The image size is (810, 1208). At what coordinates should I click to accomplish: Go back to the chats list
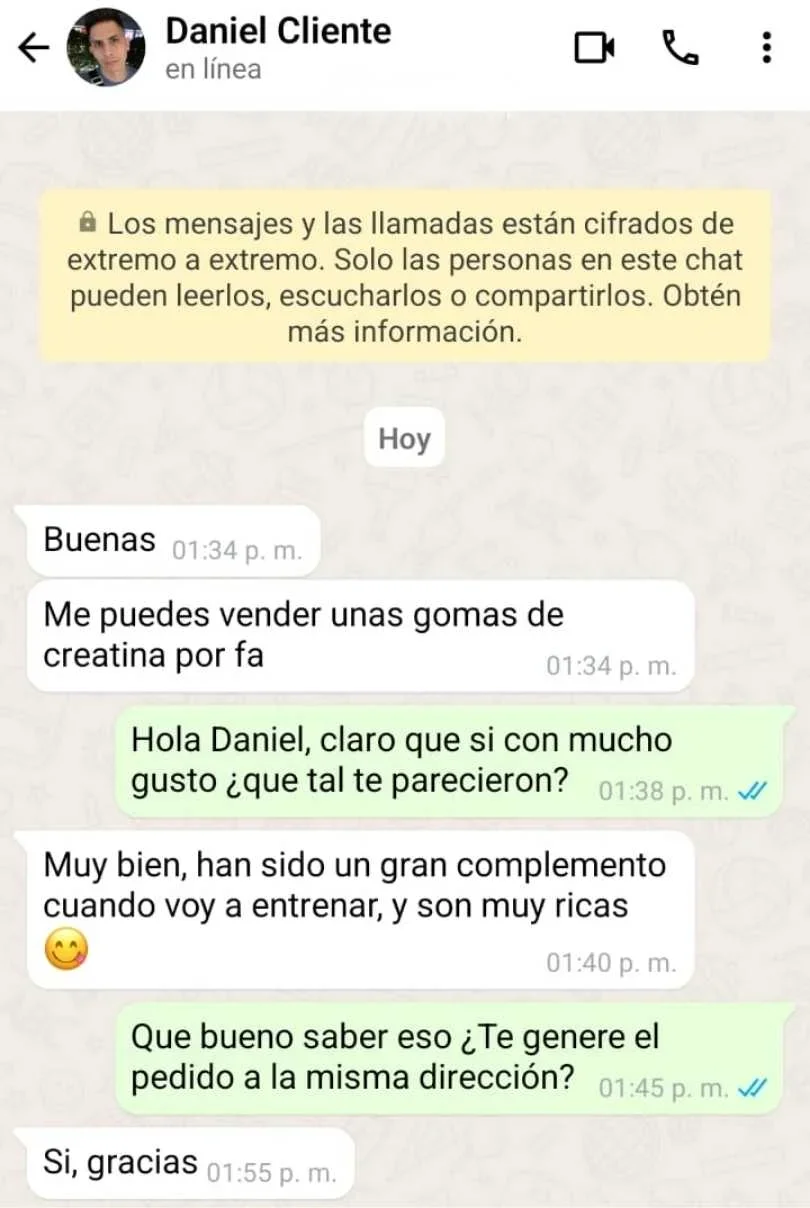coord(33,47)
